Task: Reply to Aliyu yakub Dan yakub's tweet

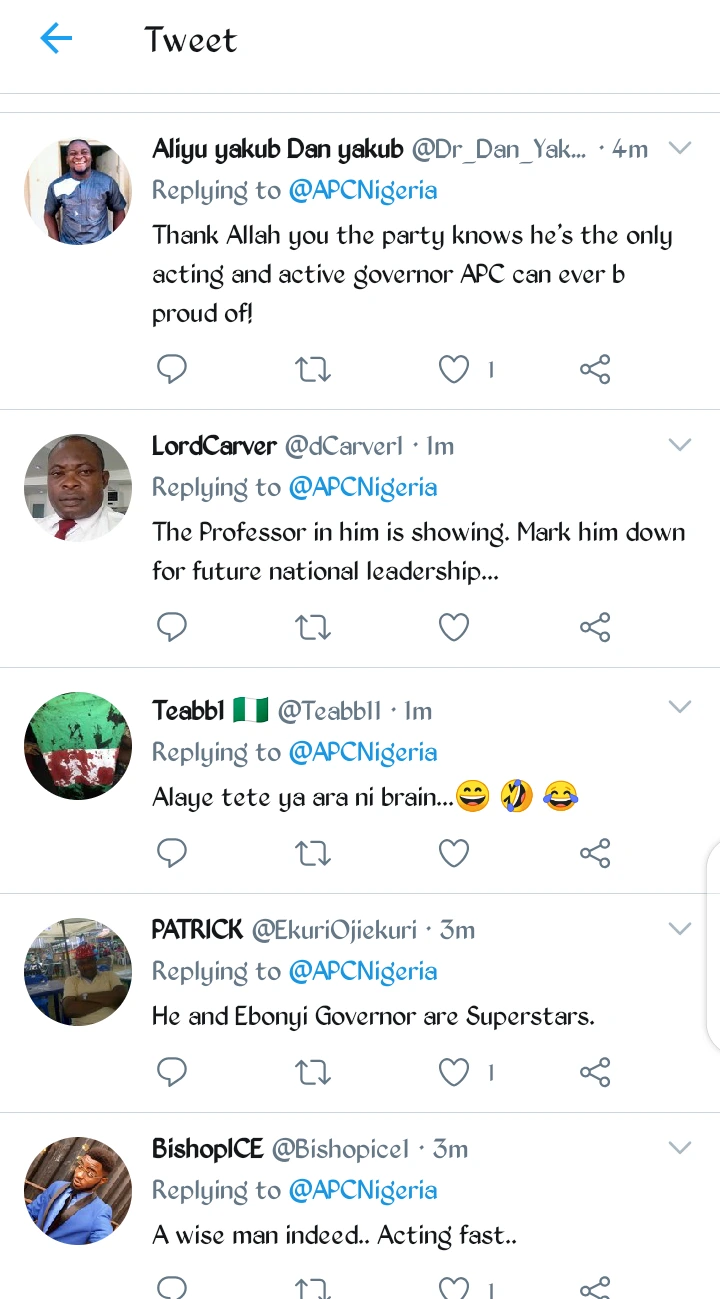Action: click(x=172, y=370)
